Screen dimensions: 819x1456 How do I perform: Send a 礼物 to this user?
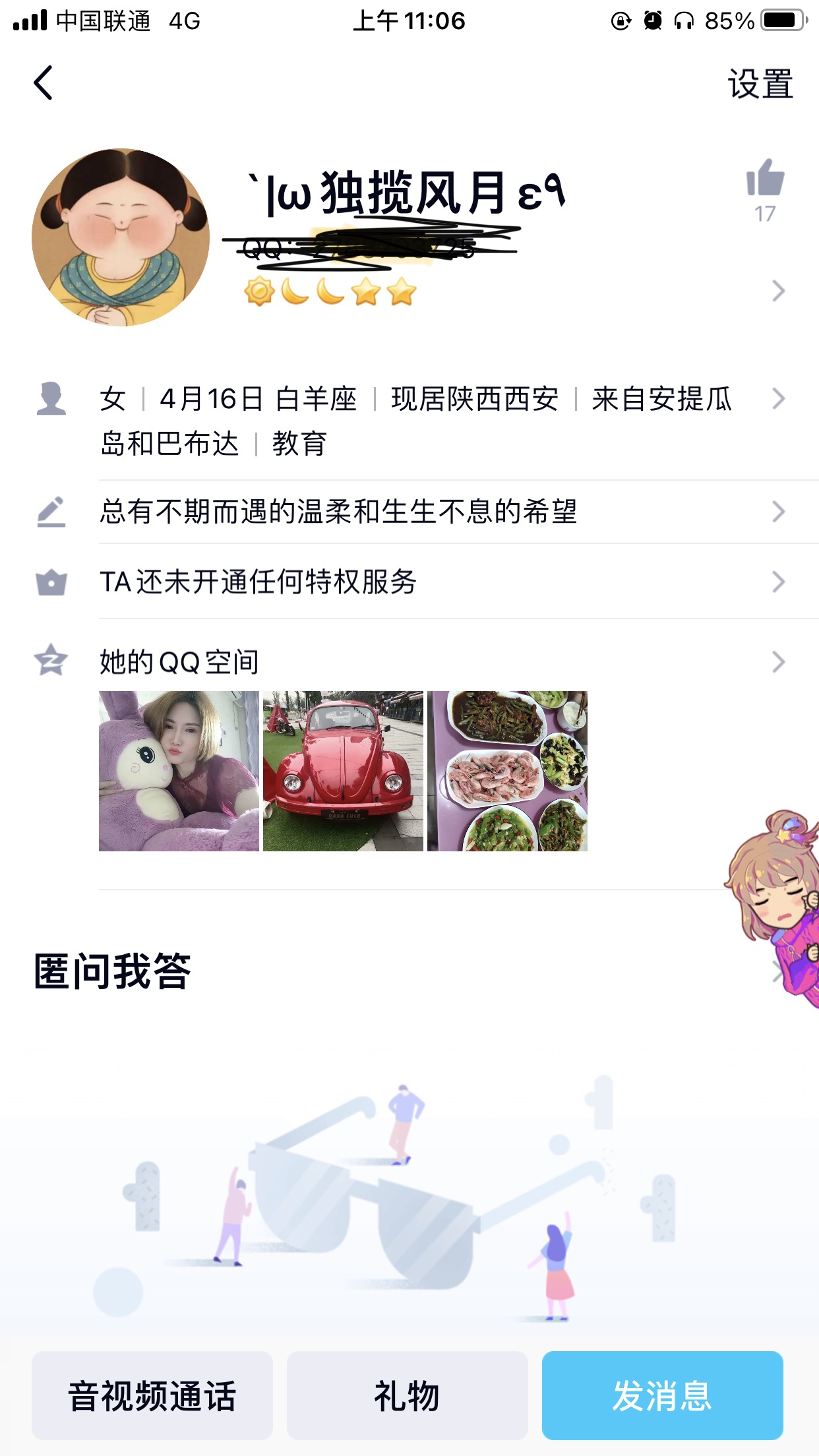click(x=407, y=1395)
